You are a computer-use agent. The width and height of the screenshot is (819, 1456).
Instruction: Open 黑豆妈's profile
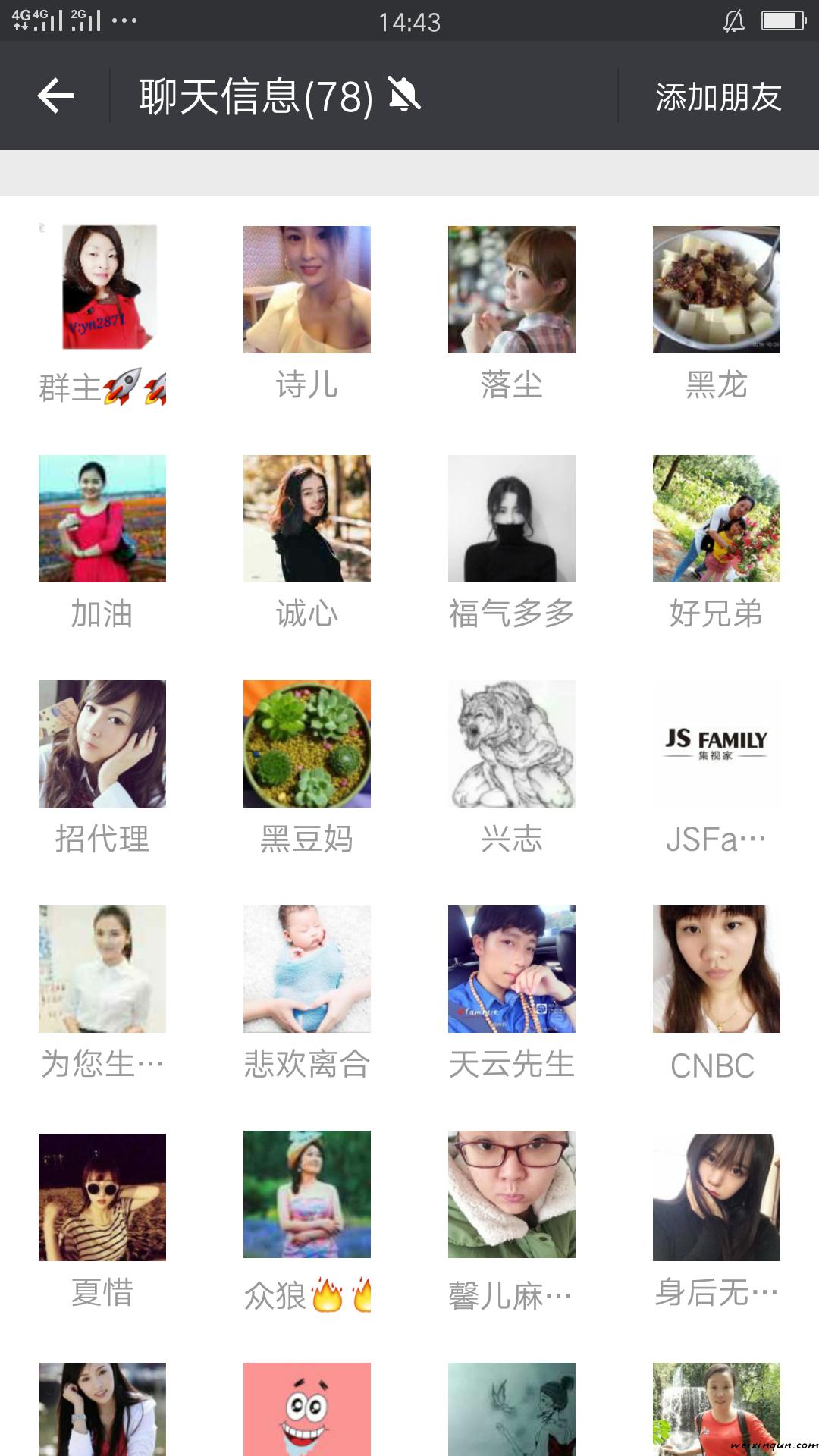pyautogui.click(x=307, y=744)
